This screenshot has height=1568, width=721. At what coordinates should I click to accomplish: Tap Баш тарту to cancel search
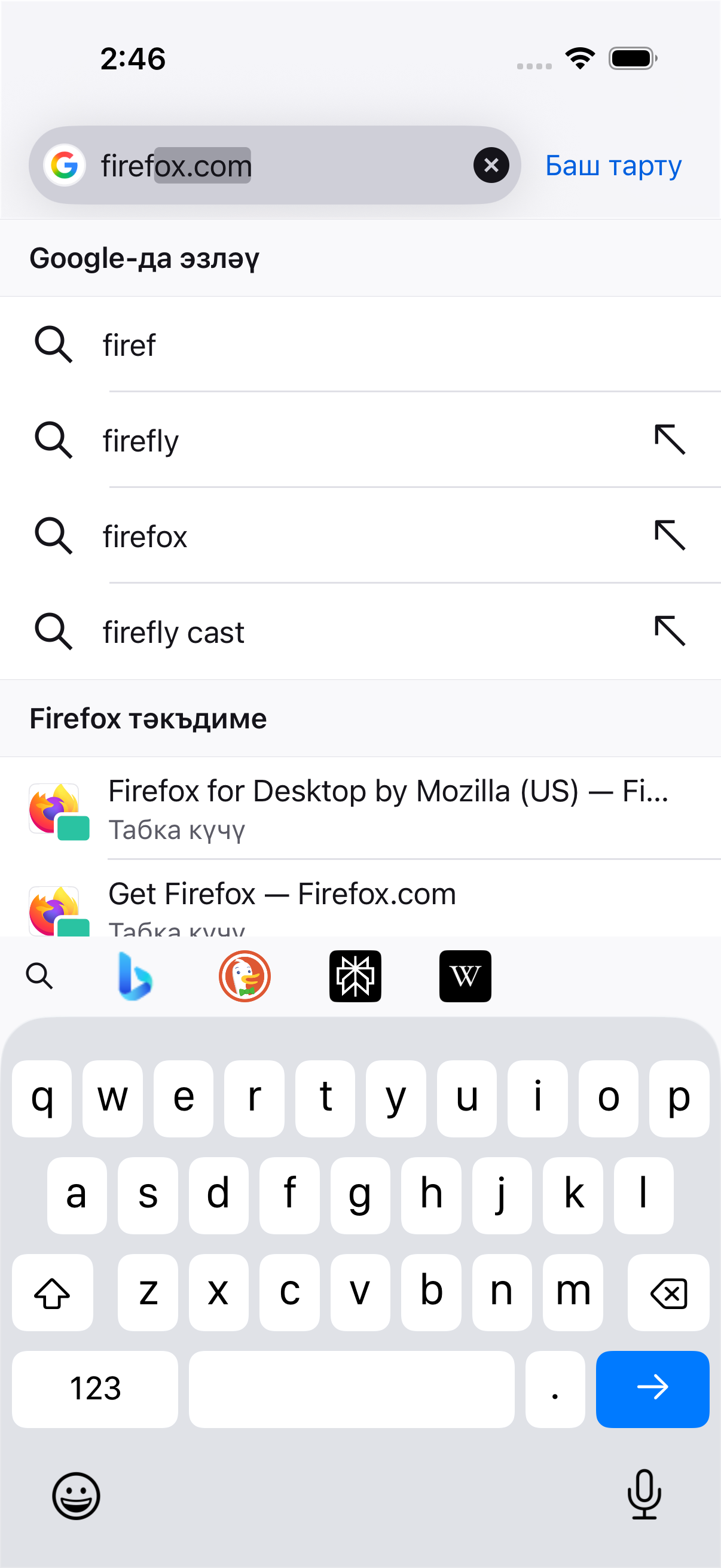[613, 166]
